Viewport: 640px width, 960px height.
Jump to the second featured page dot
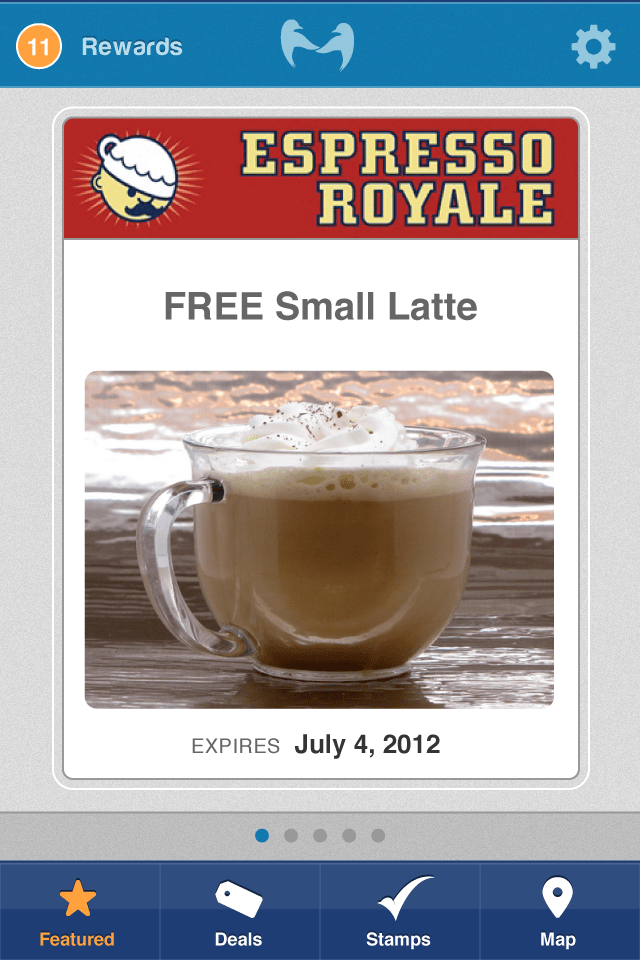[291, 836]
